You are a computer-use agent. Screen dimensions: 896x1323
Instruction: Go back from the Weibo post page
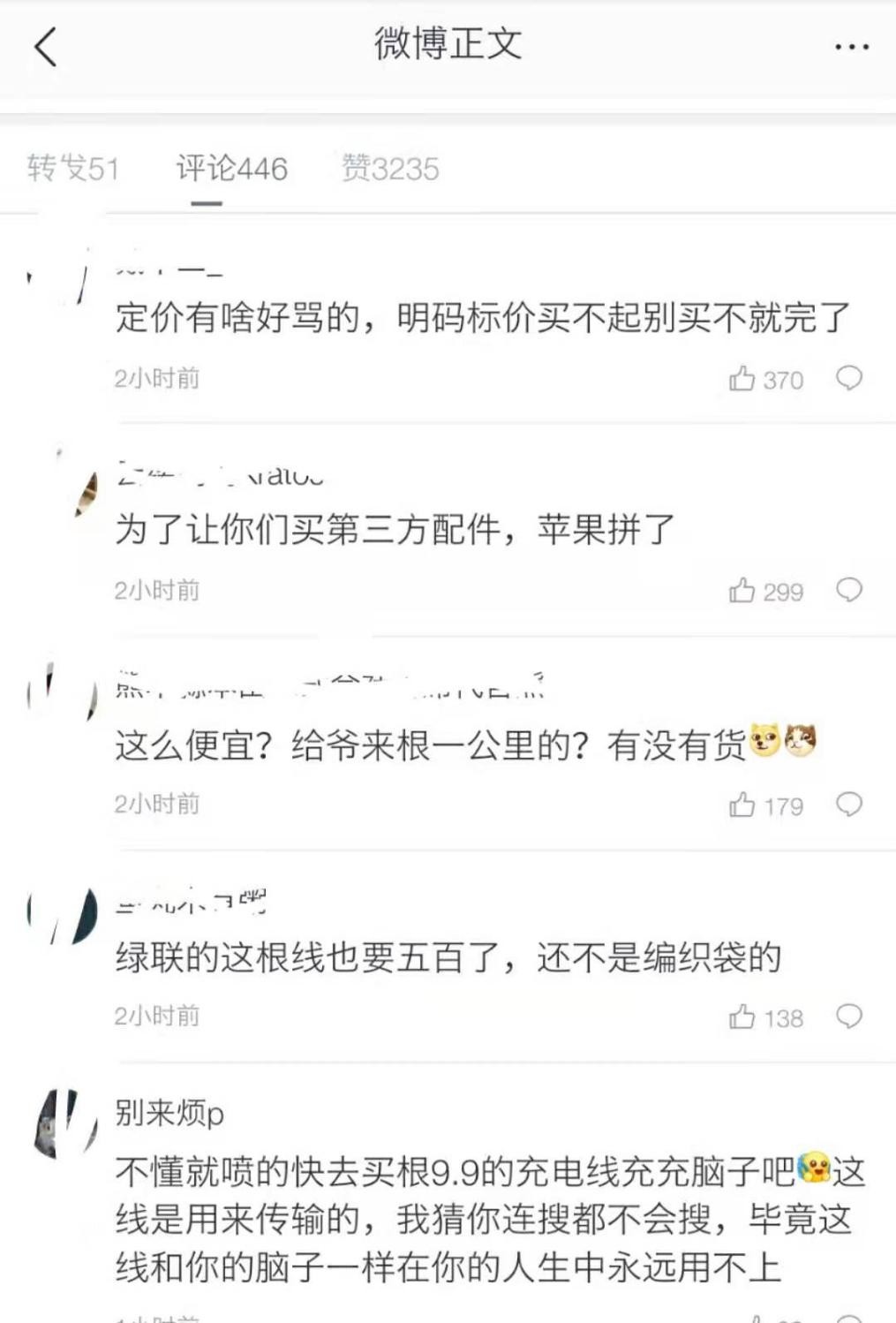[46, 46]
